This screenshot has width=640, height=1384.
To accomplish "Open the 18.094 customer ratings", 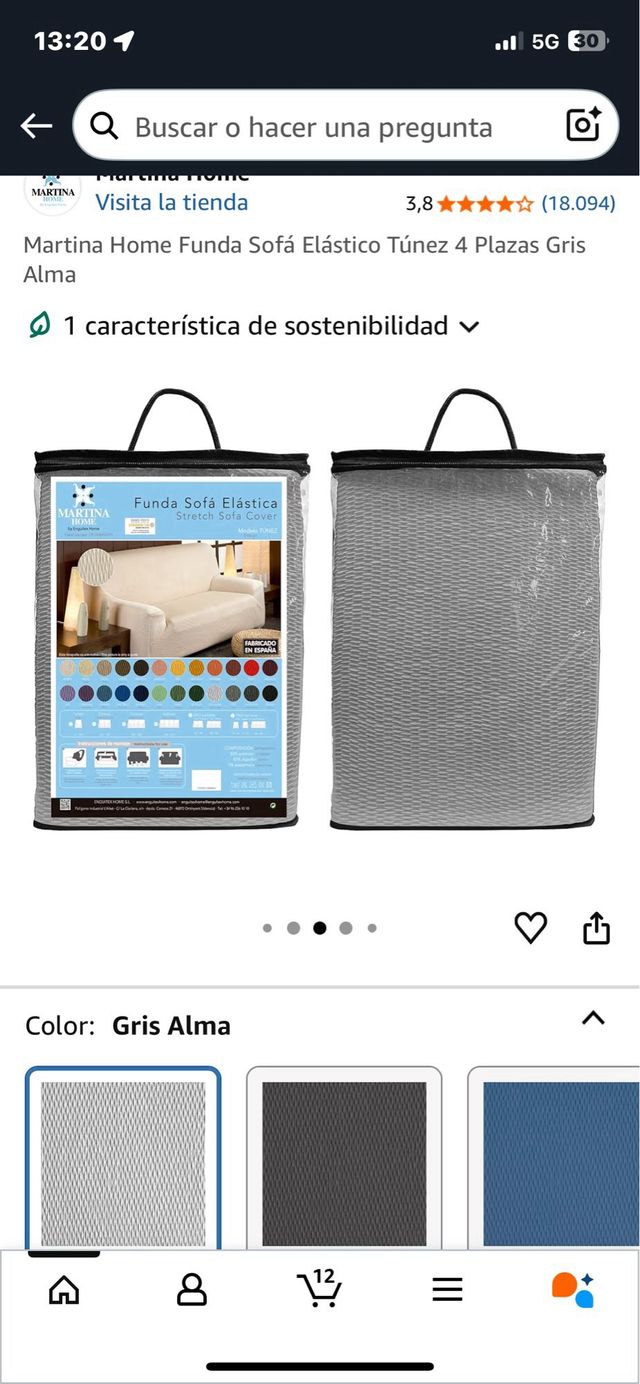I will pyautogui.click(x=577, y=203).
